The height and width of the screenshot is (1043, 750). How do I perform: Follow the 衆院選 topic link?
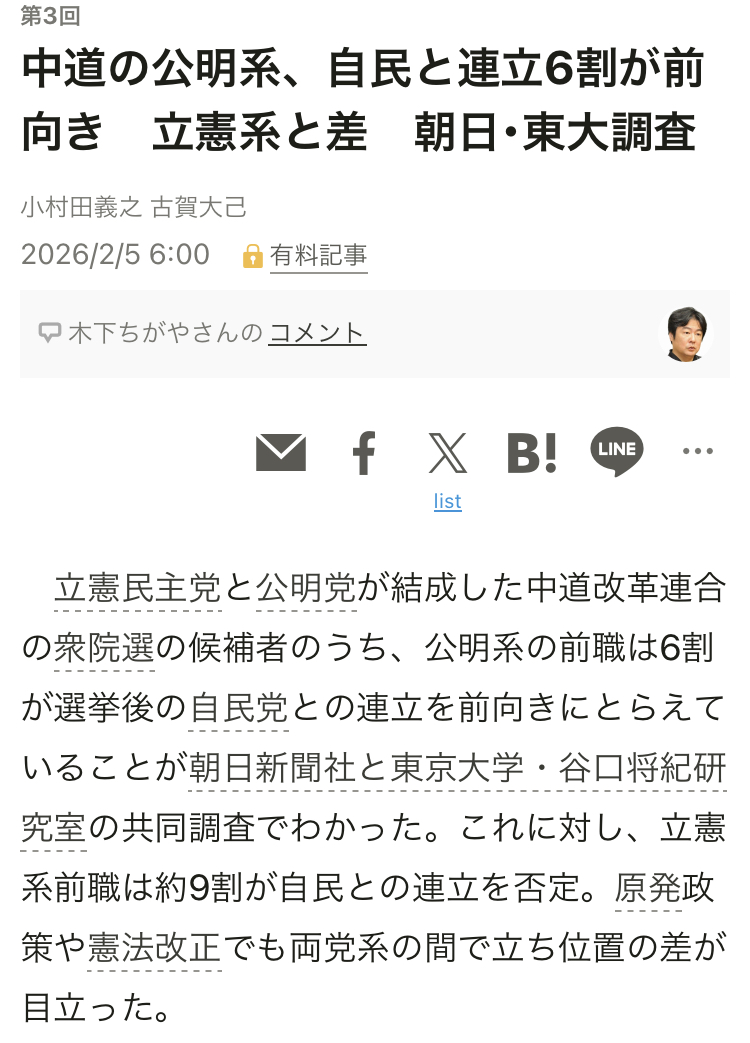pyautogui.click(x=104, y=648)
